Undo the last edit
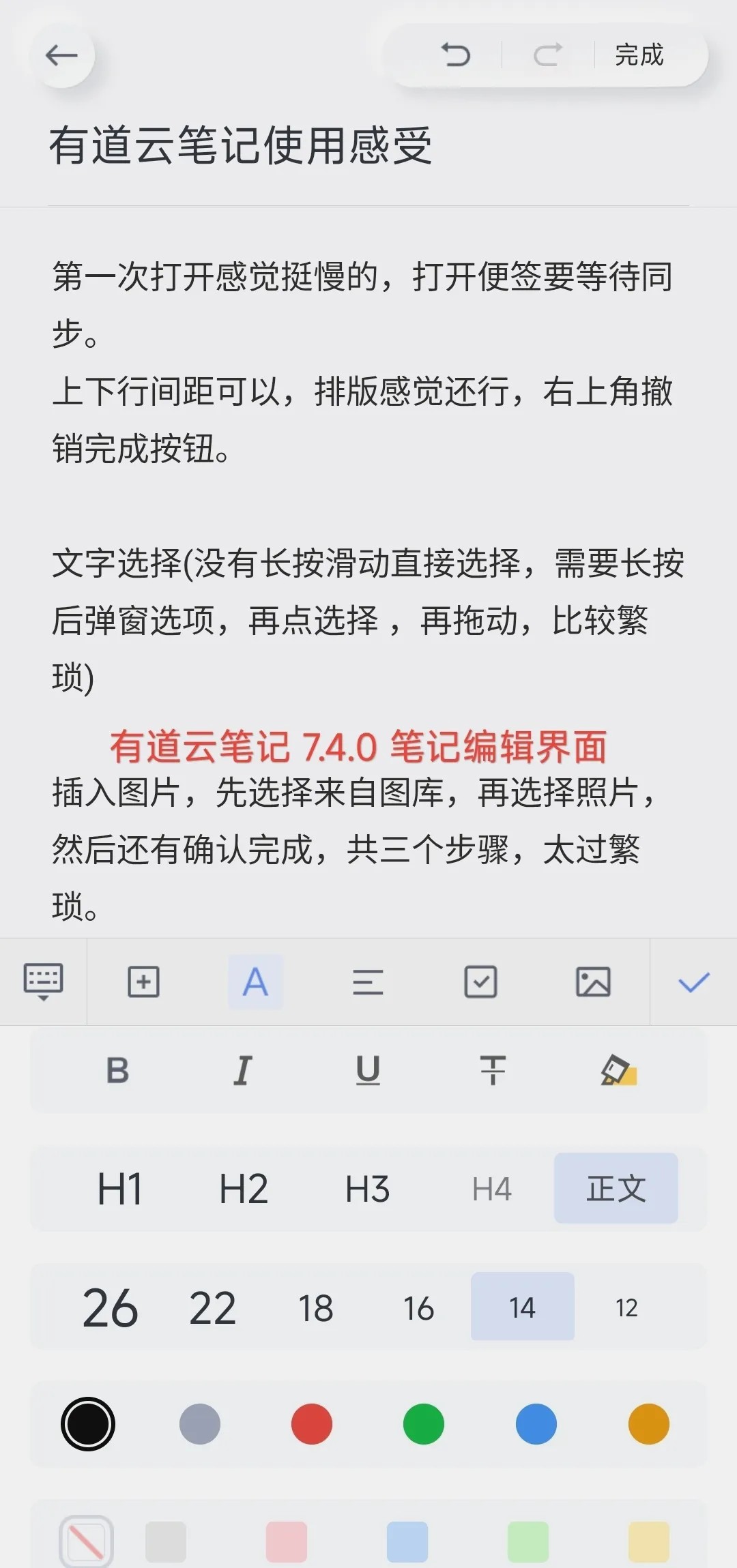 pos(457,55)
